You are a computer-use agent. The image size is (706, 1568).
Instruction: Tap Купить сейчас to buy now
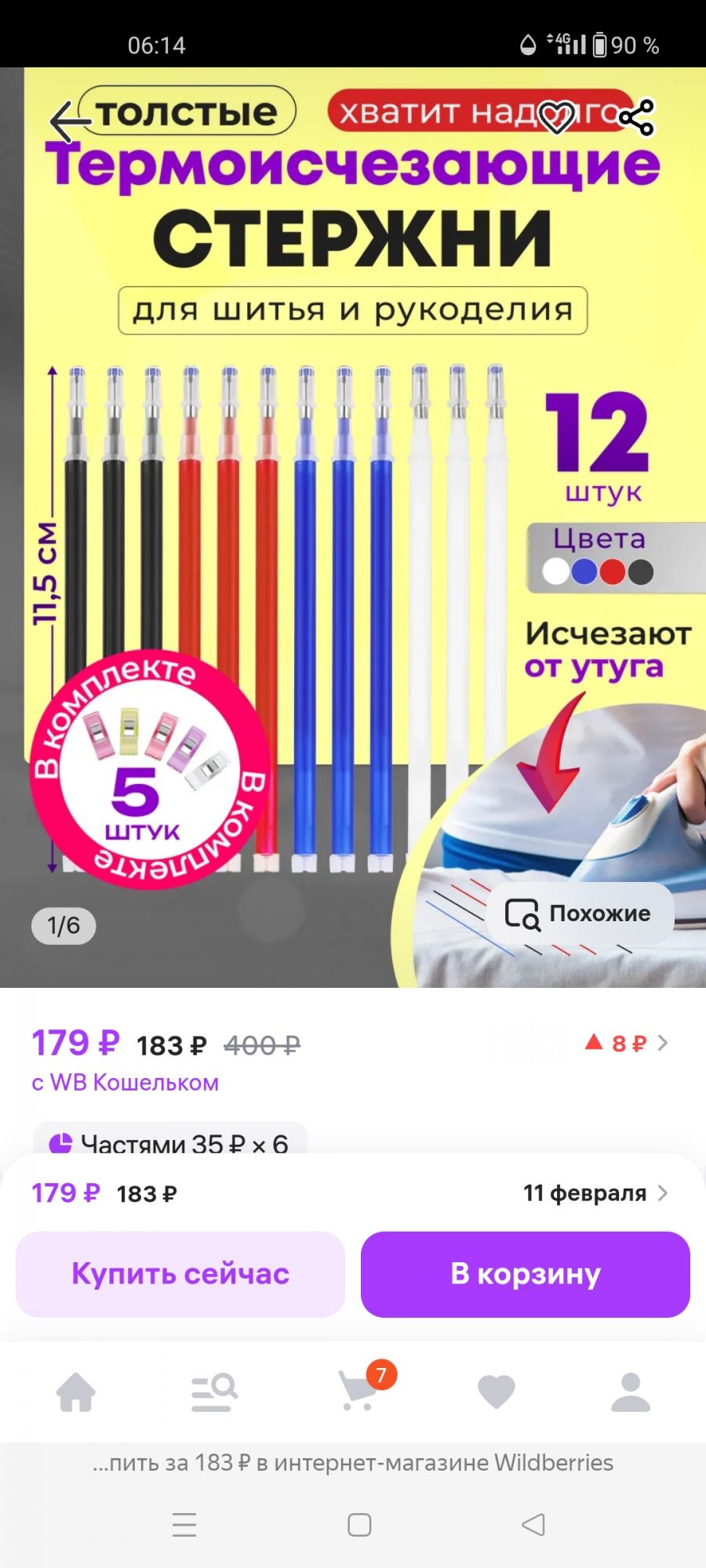click(x=180, y=1274)
